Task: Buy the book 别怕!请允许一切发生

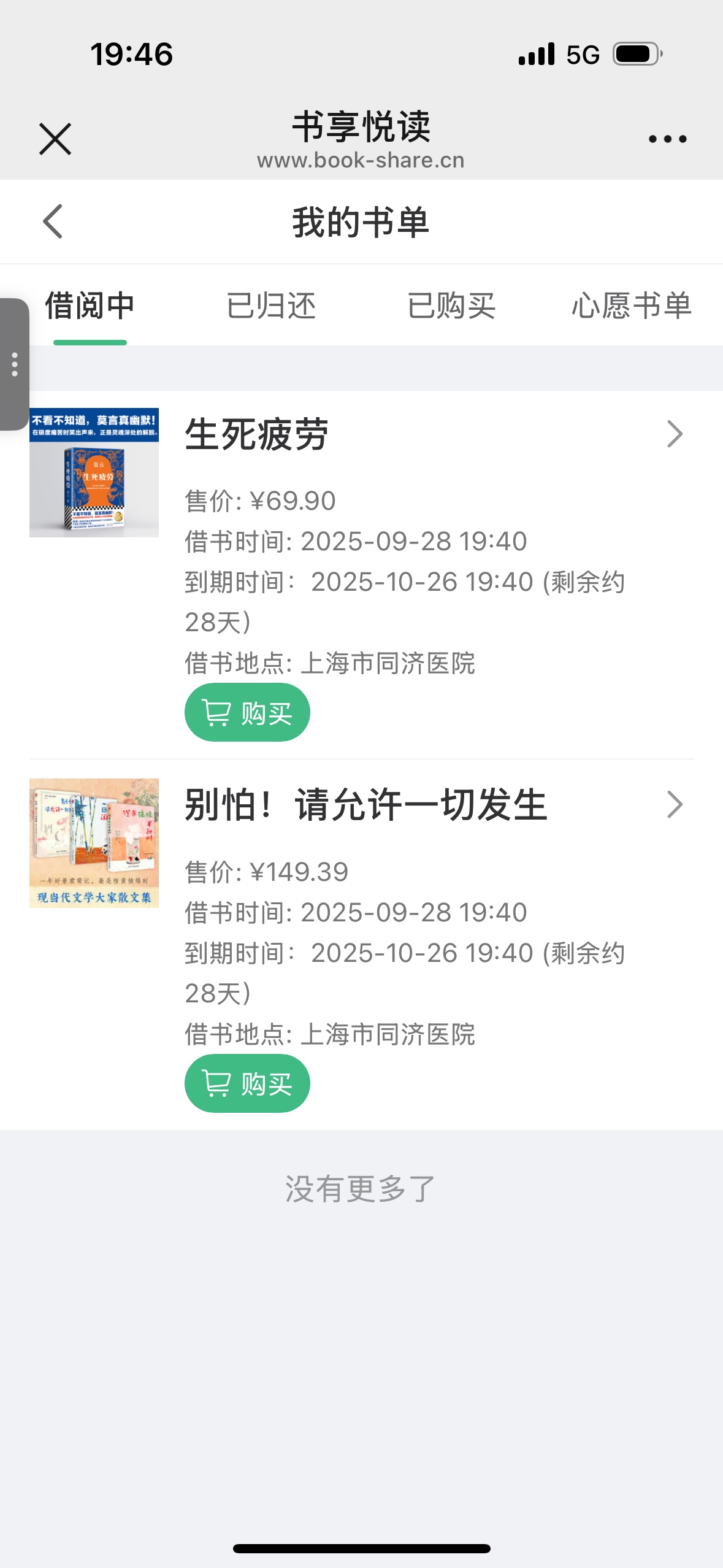Action: click(x=247, y=1083)
